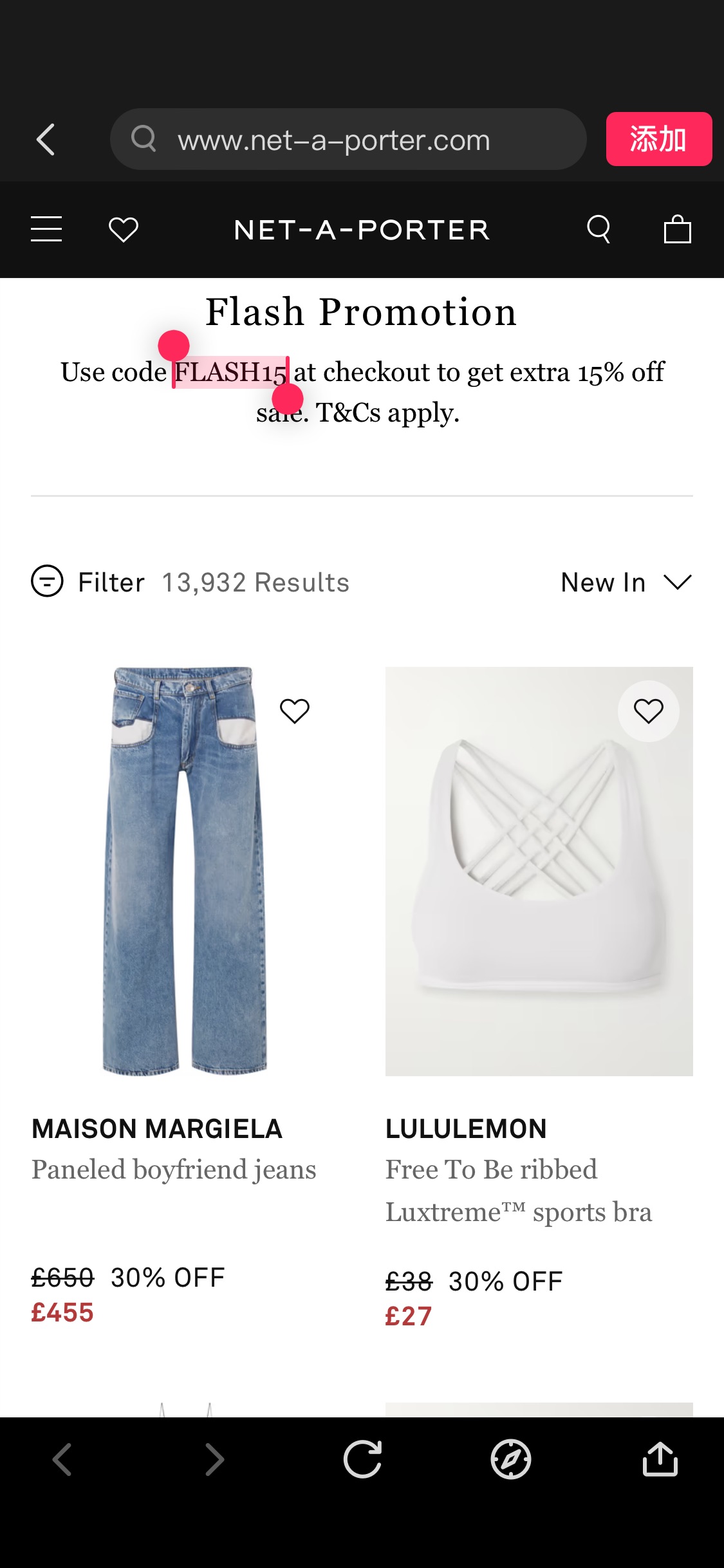Go back using the top-left arrow
This screenshot has height=1568, width=724.
click(x=46, y=140)
